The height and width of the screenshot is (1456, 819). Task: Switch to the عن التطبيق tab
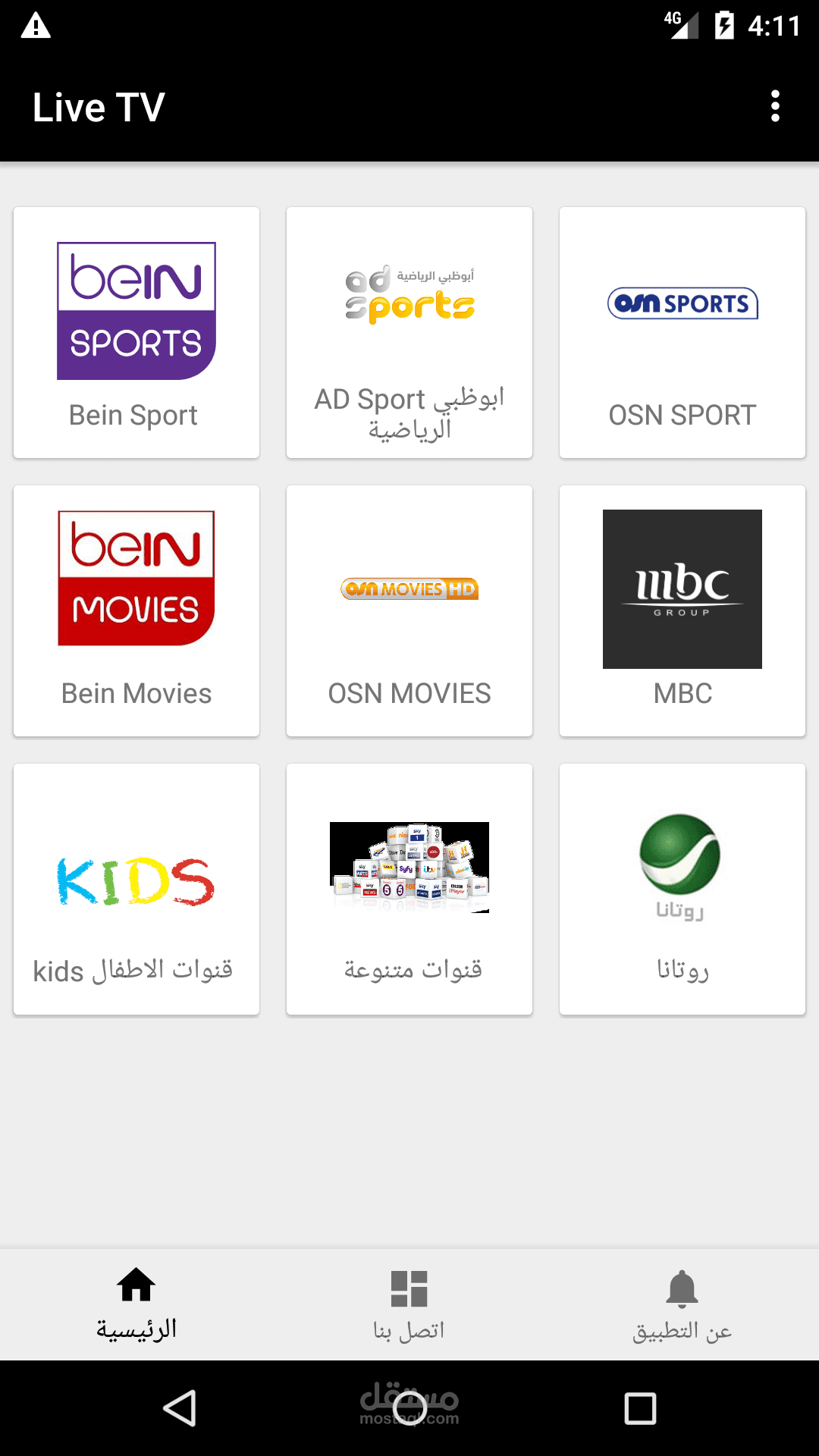pyautogui.click(x=682, y=1304)
